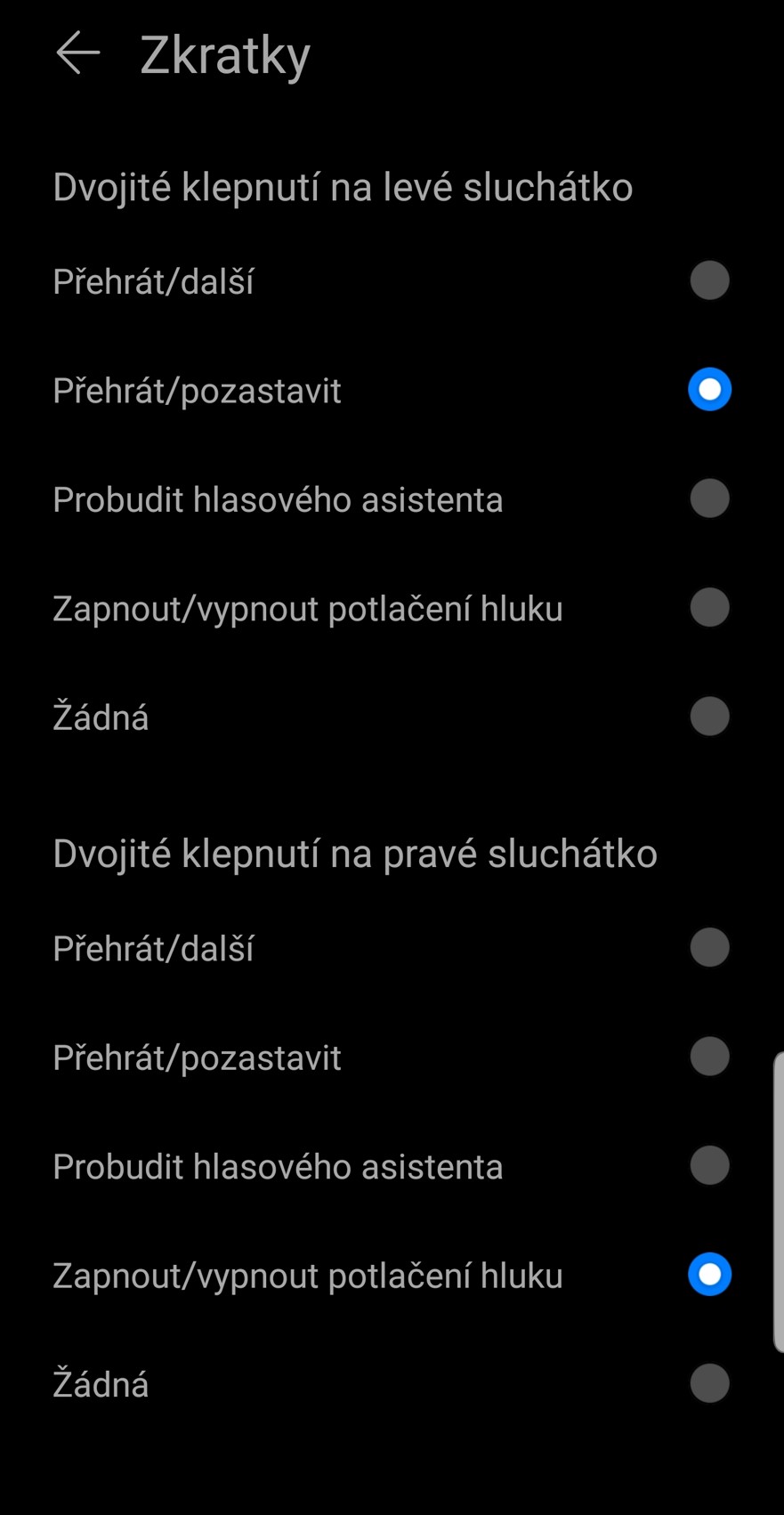Choose Přehrát/pozastavit for levé sluchátko
784x1515 pixels.
(709, 390)
